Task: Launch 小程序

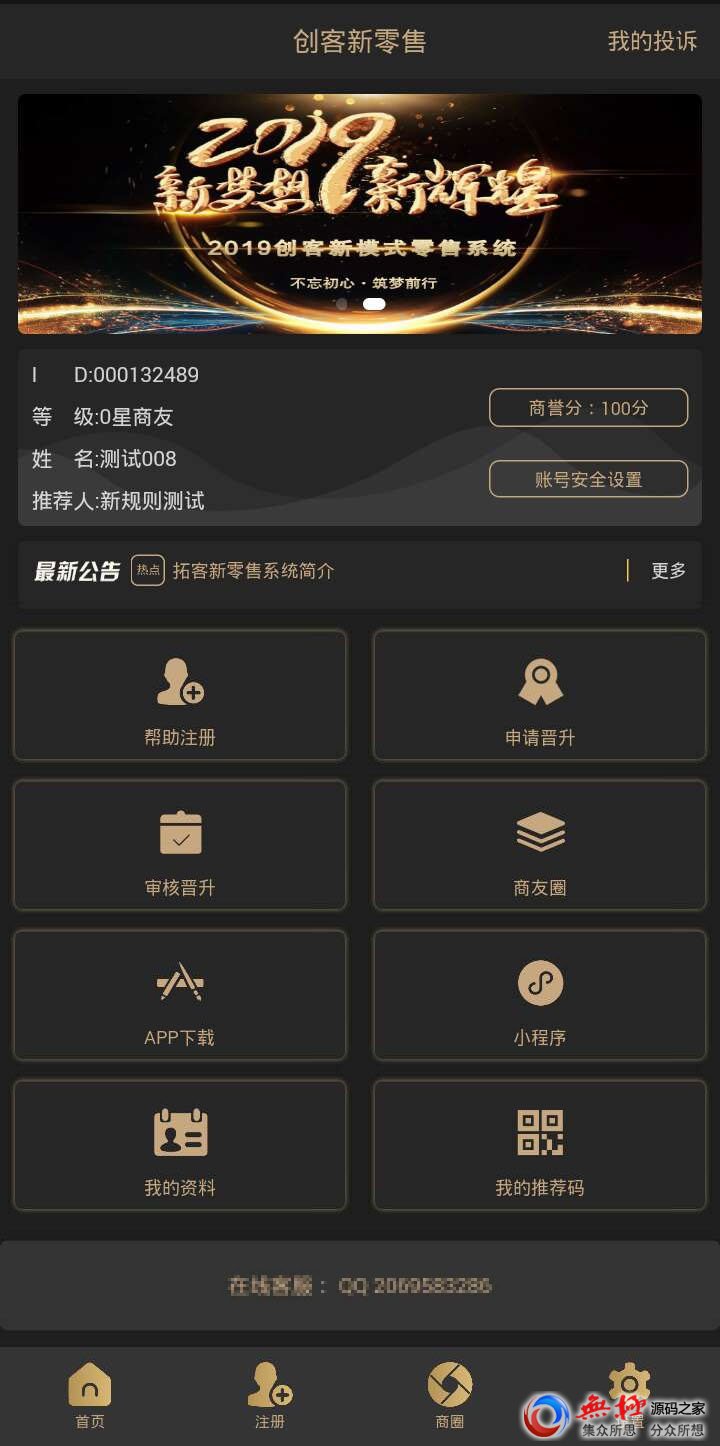Action: [x=540, y=995]
